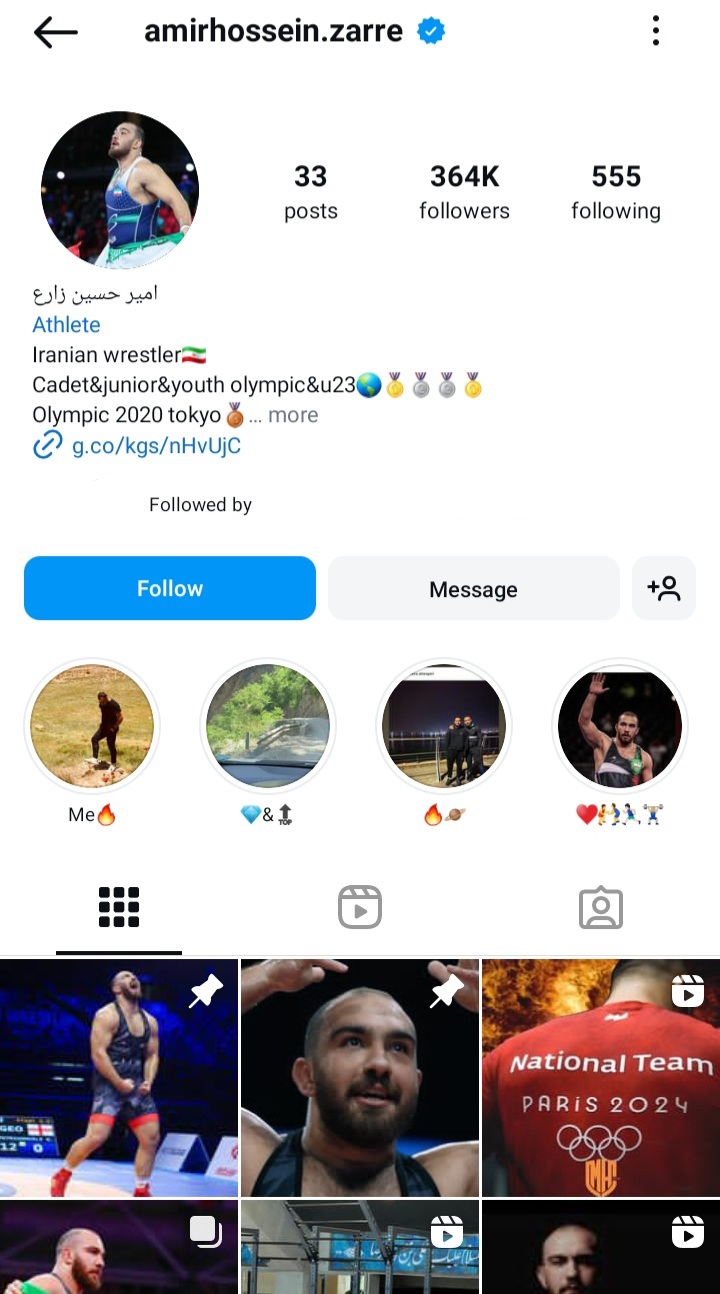Open the g.co/kgs/nHvUjC bio link
This screenshot has height=1294, width=720.
pos(155,446)
